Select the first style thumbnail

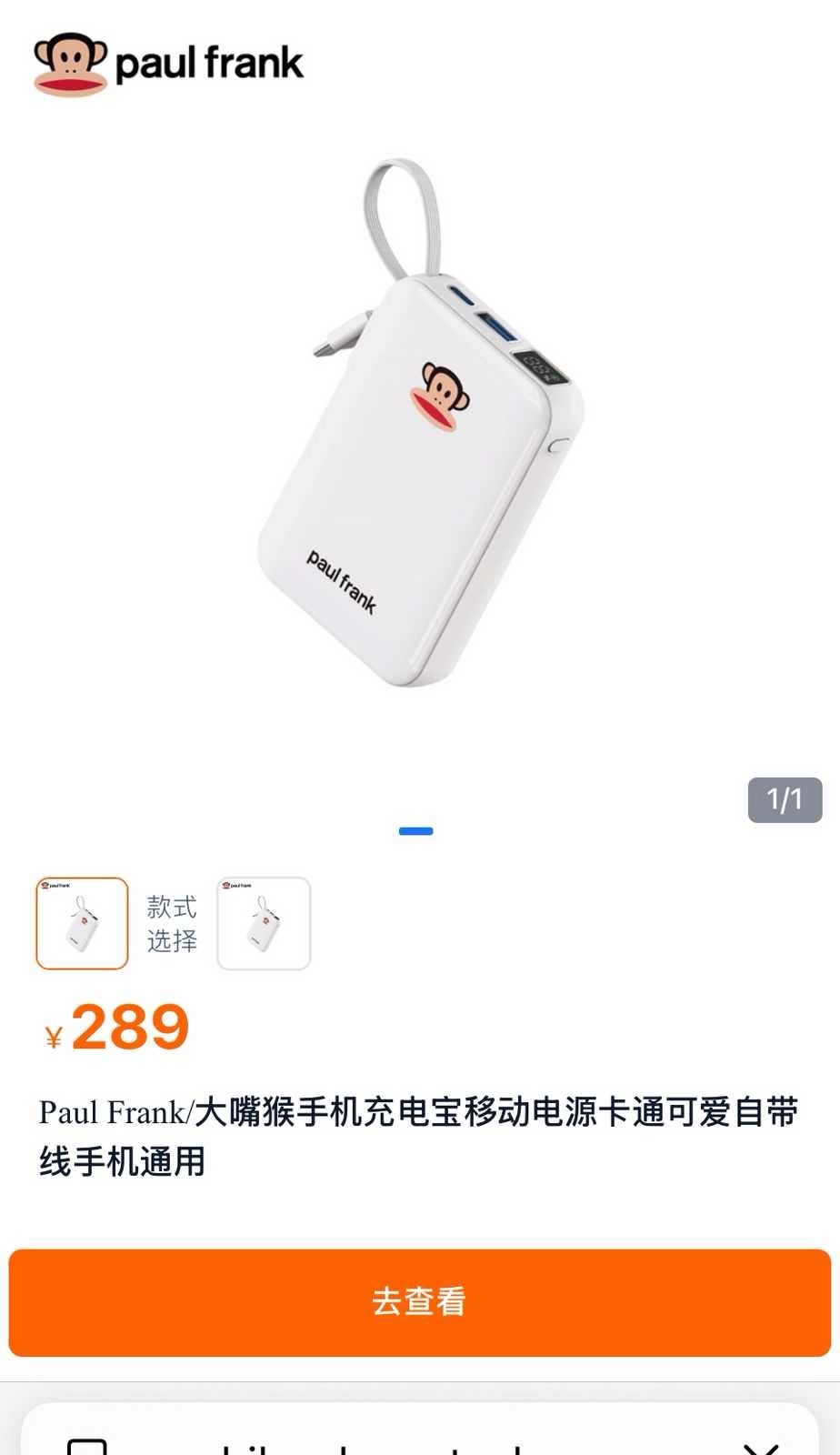pyautogui.click(x=82, y=923)
